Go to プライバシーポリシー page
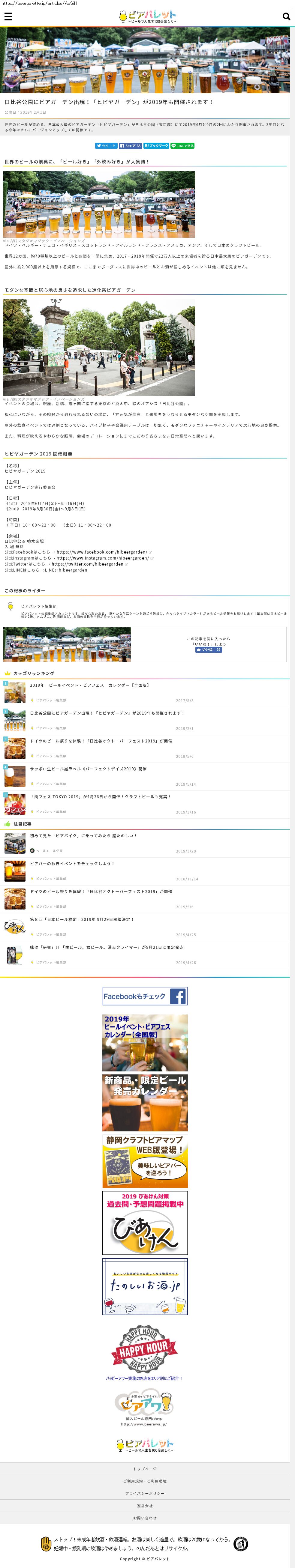The height and width of the screenshot is (1568, 295). click(145, 1493)
